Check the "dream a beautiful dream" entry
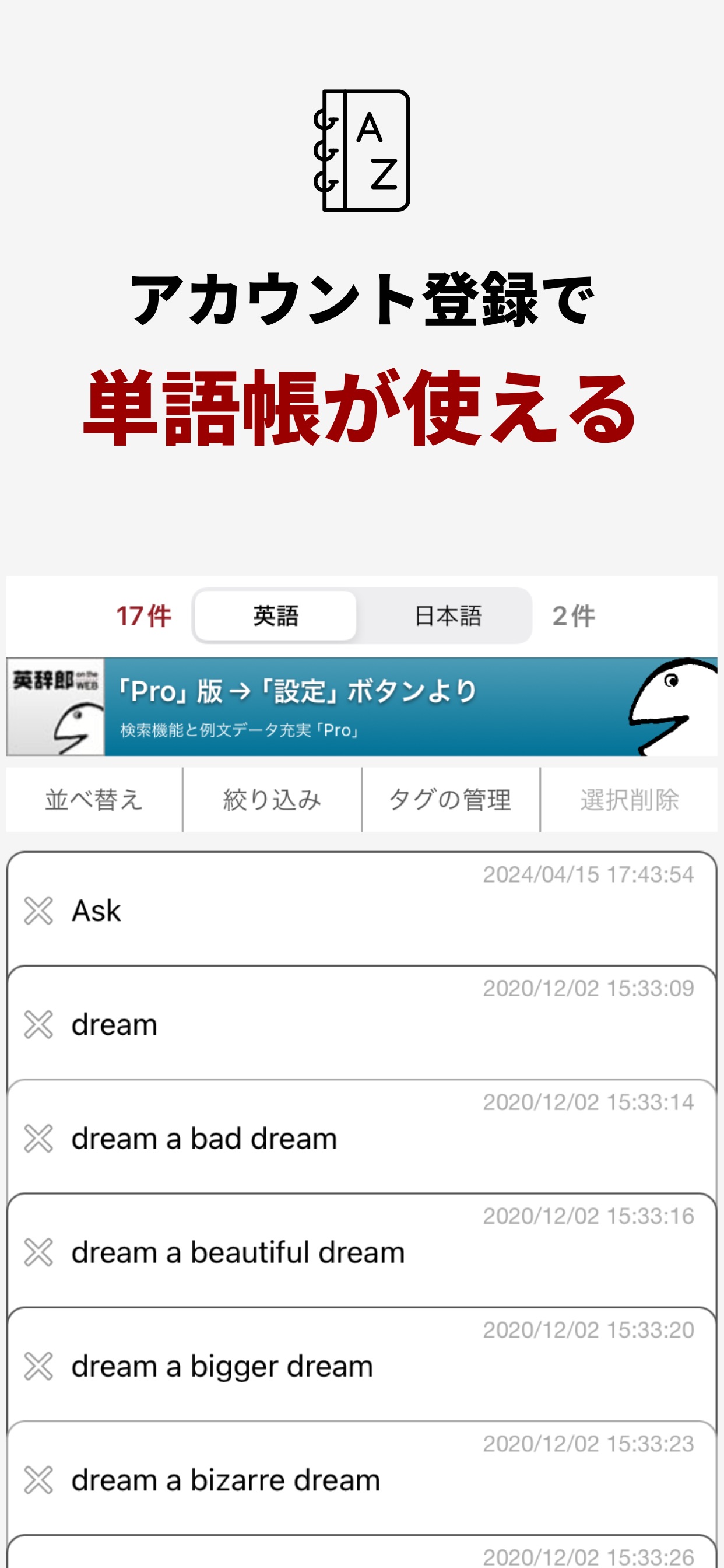The height and width of the screenshot is (1568, 724). coord(38,1251)
